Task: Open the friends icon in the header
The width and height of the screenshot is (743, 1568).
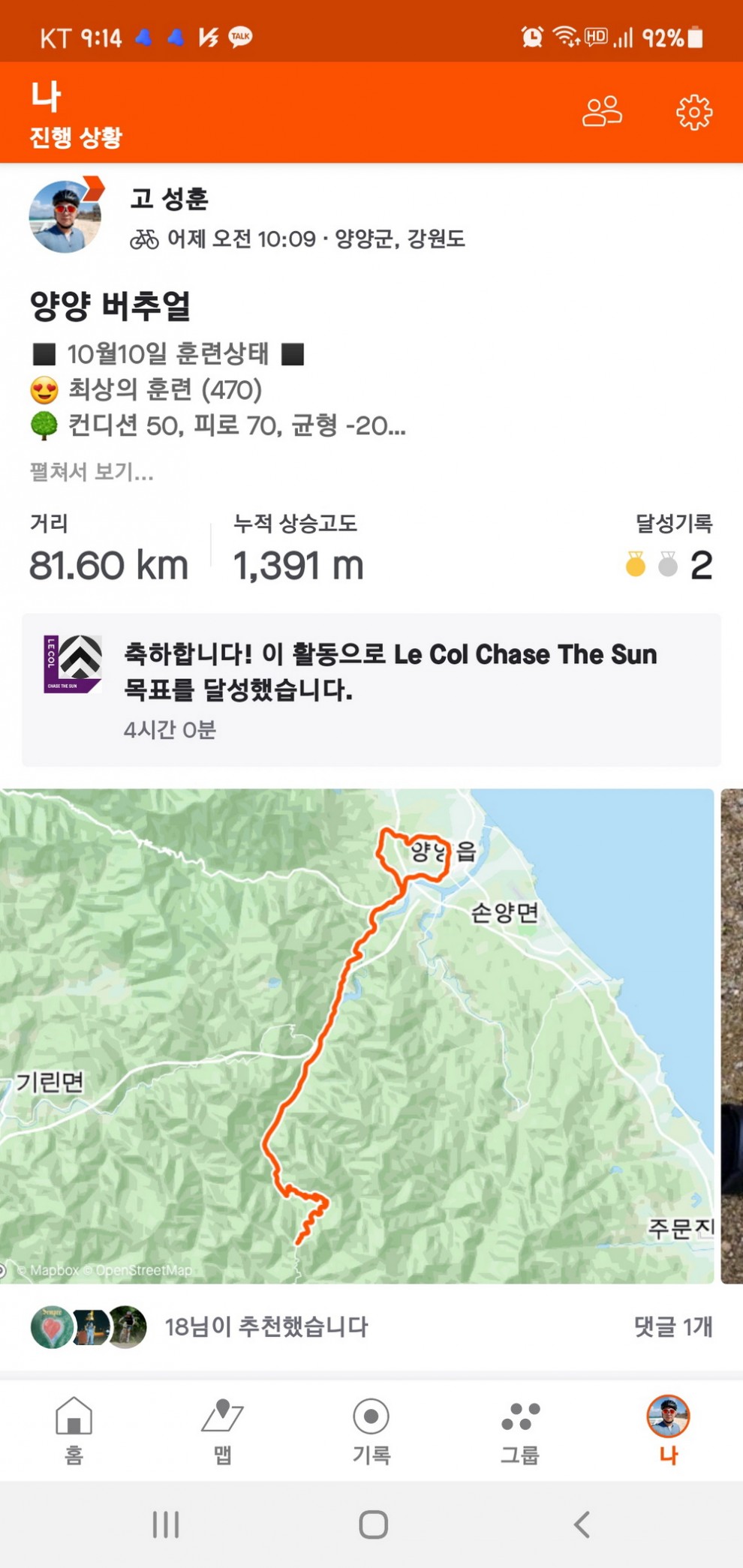Action: click(x=602, y=113)
